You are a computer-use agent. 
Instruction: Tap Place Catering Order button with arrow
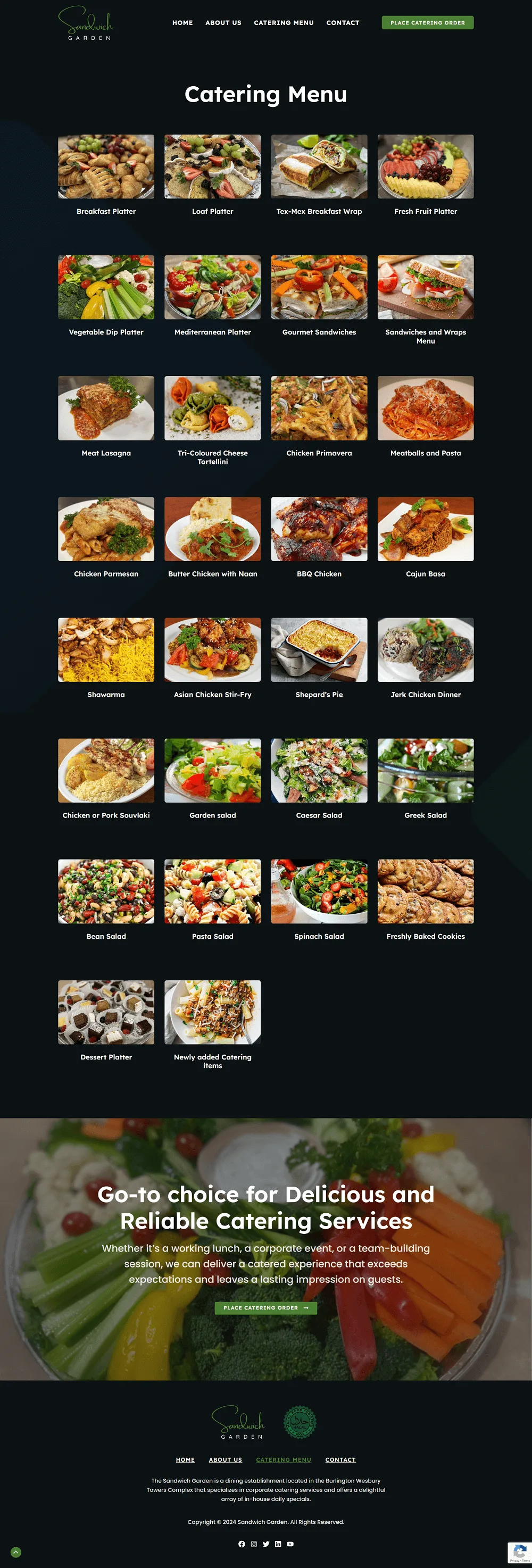(x=265, y=1307)
